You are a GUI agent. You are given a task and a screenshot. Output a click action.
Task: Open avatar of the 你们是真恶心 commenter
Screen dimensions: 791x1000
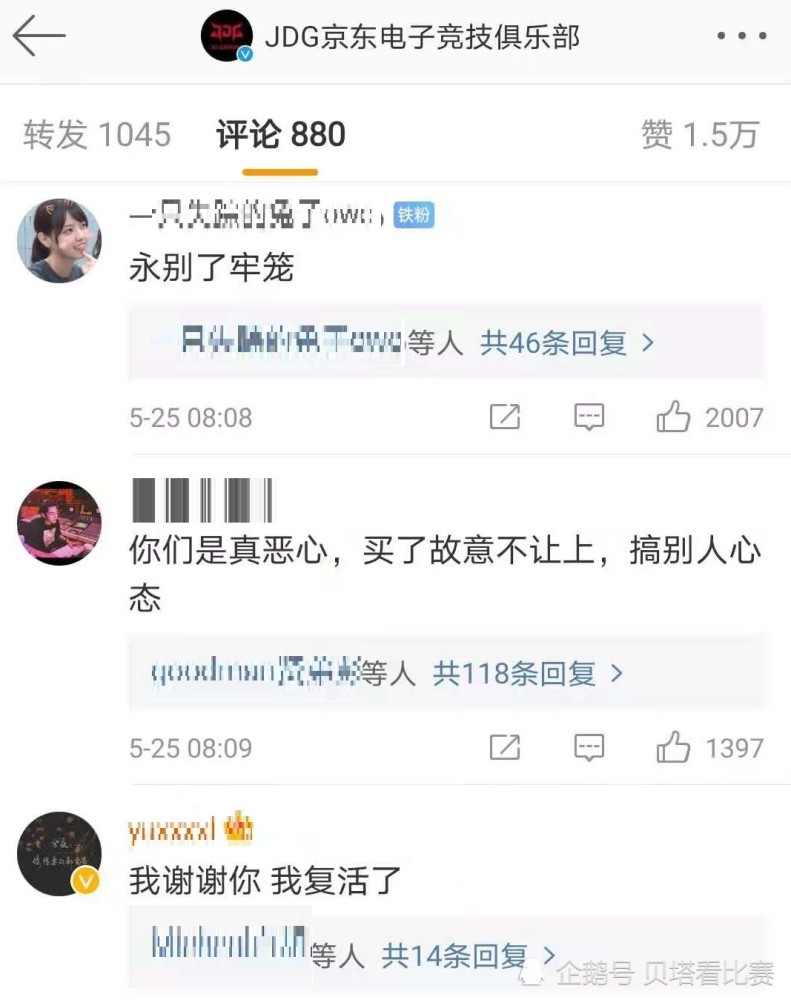pos(60,523)
